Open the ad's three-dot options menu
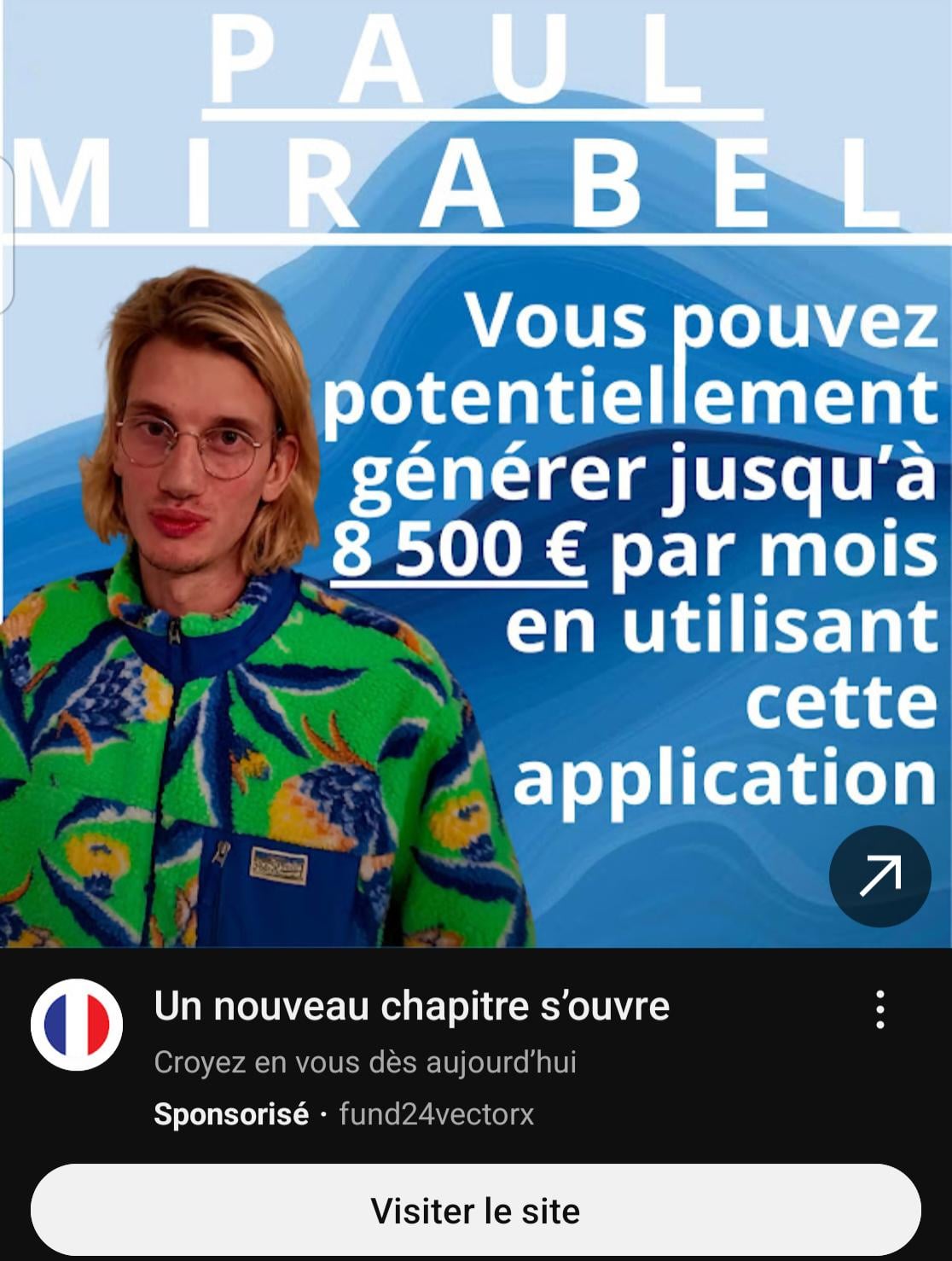The height and width of the screenshot is (1261, 952). coord(879,1009)
